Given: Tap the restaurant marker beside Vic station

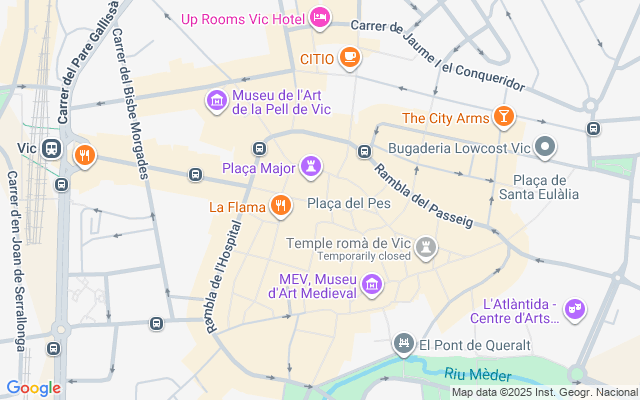Looking at the screenshot, I should click(x=85, y=156).
